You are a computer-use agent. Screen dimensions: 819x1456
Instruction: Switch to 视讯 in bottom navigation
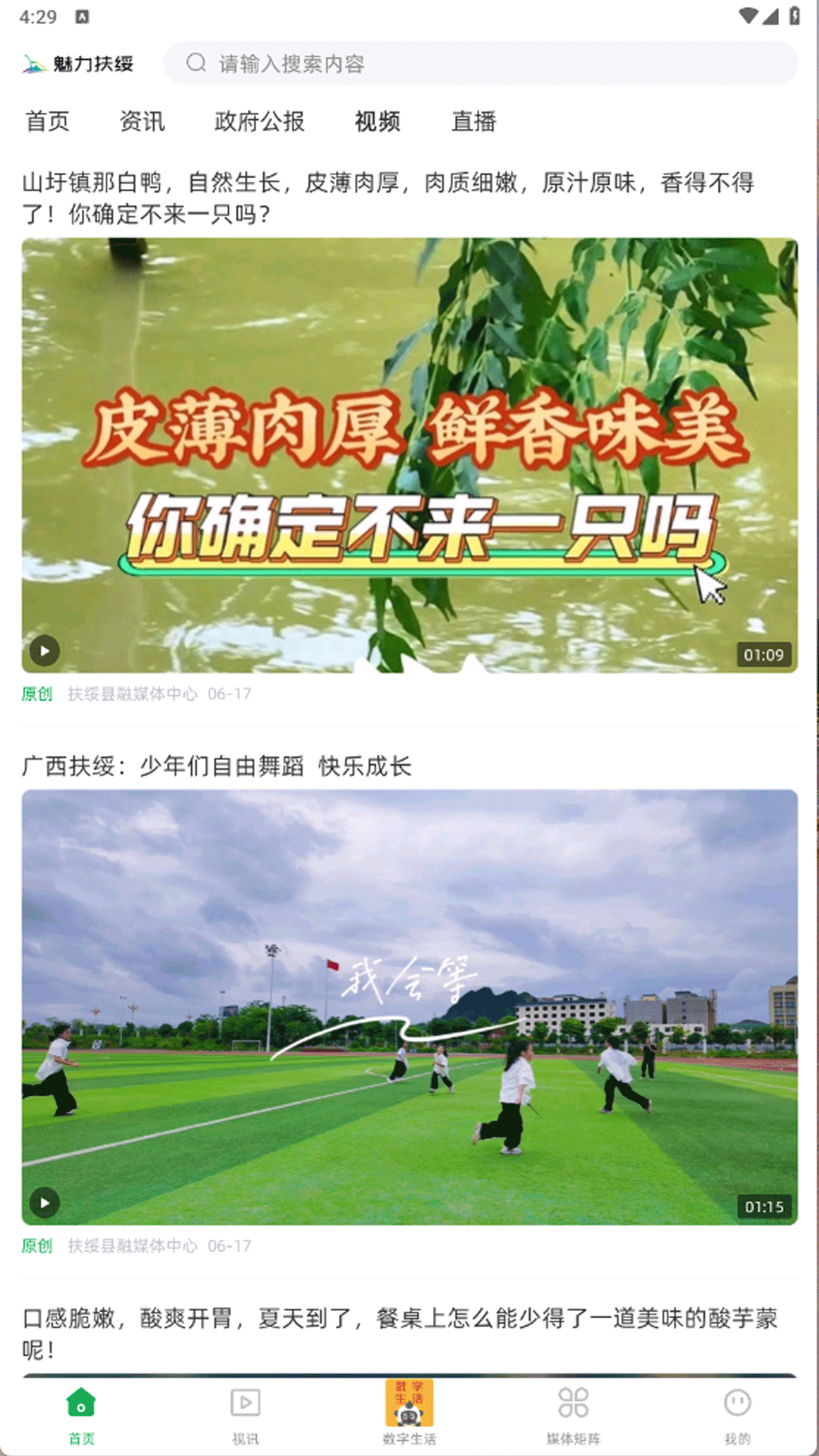click(245, 1415)
